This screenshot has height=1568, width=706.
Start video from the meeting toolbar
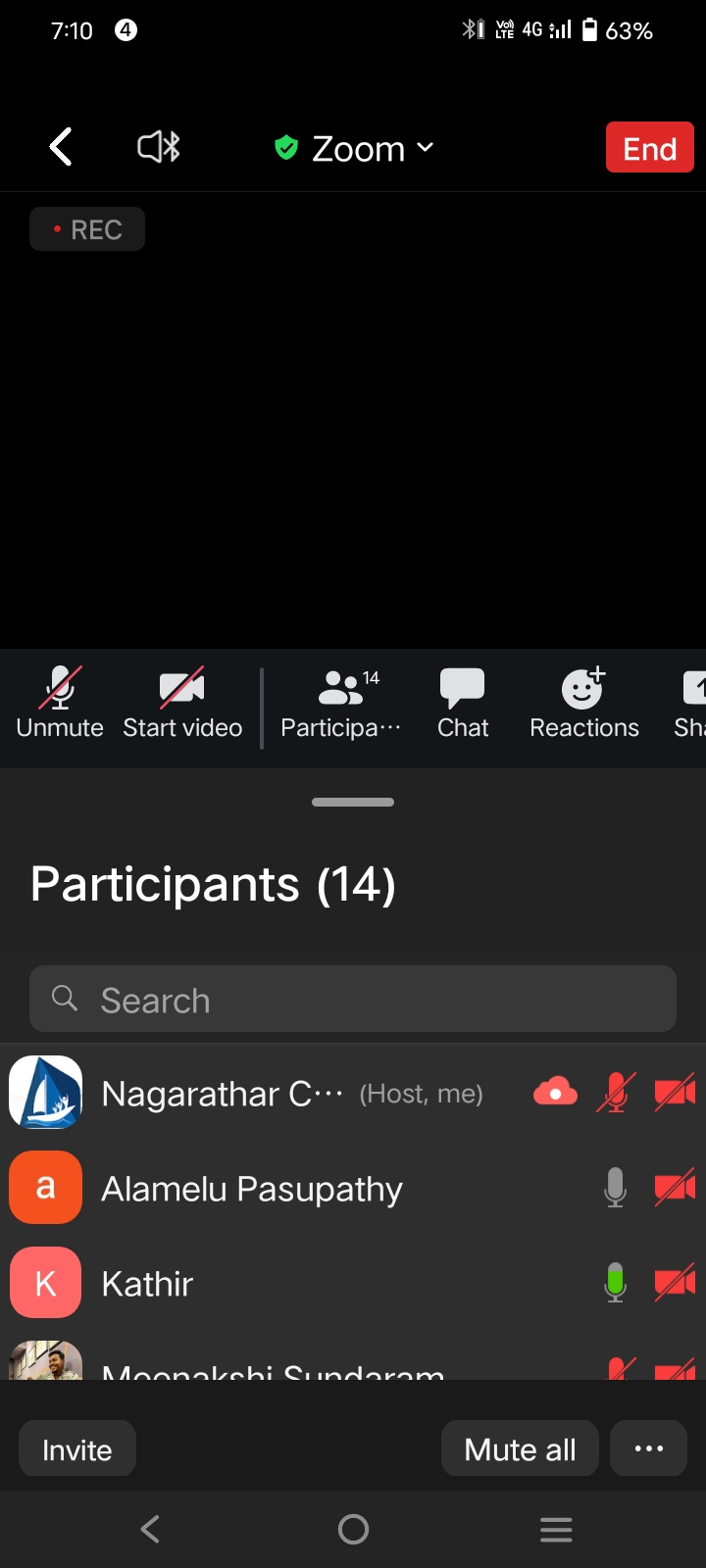tap(182, 704)
